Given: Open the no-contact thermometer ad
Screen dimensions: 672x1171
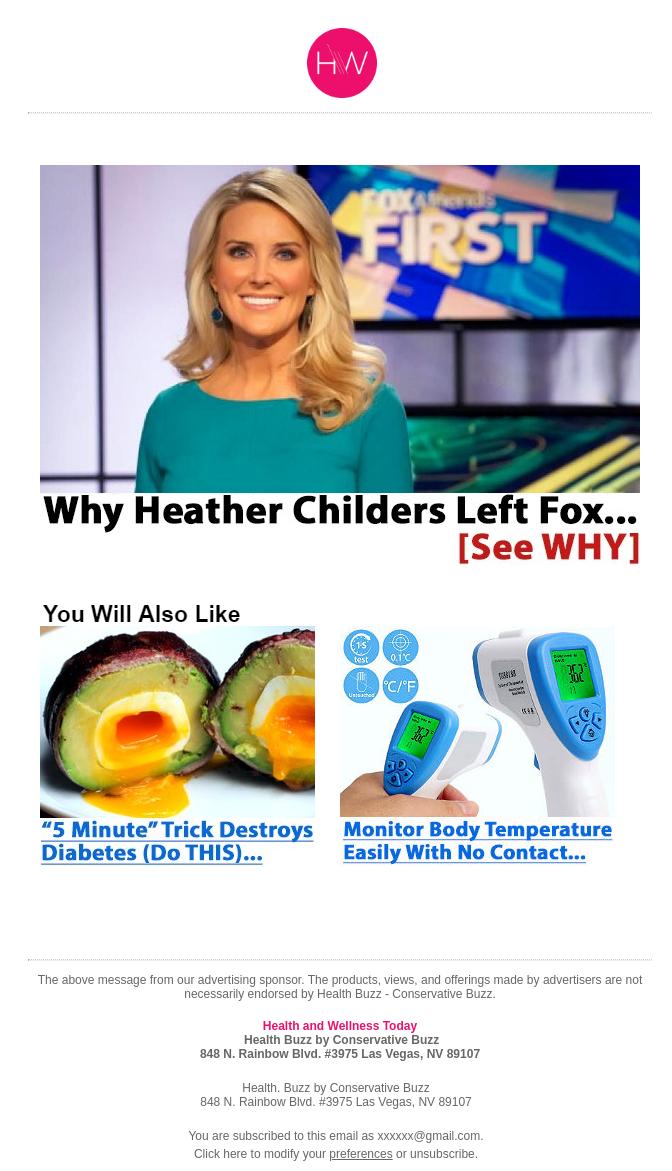Looking at the screenshot, I should coord(477,745).
